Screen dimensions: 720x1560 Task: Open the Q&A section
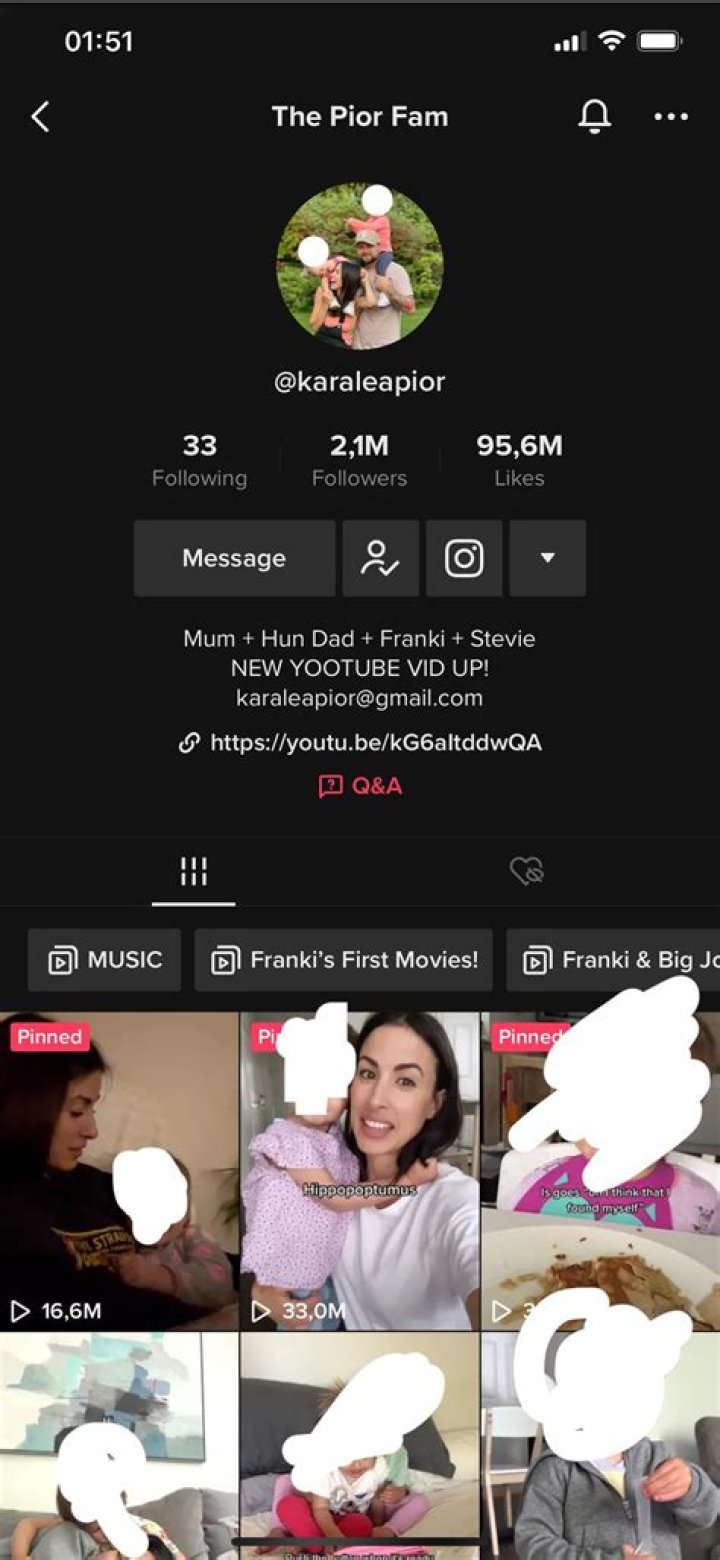tap(360, 786)
